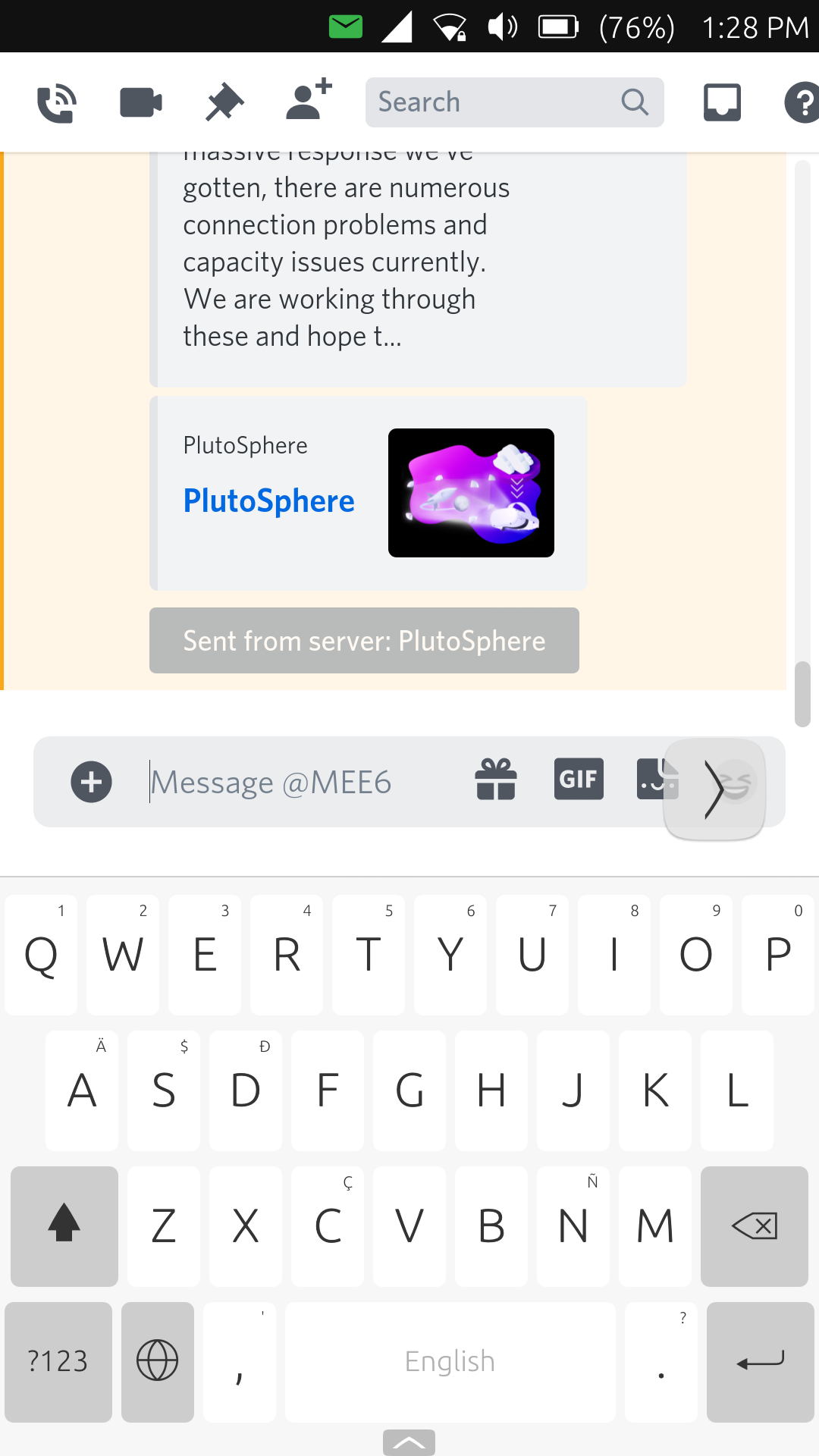Open the inbox icon
The image size is (819, 1456).
[722, 103]
